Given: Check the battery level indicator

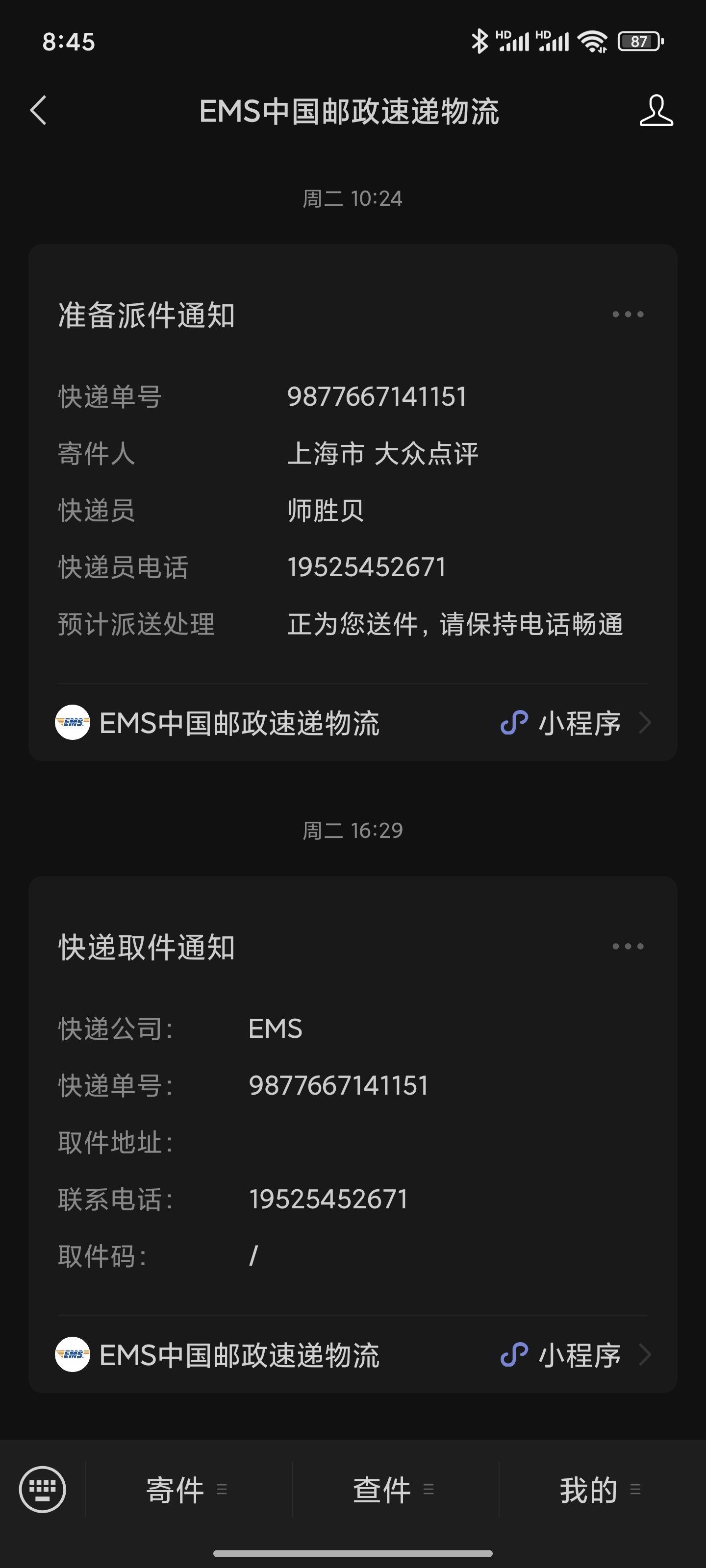Looking at the screenshot, I should pos(638,40).
